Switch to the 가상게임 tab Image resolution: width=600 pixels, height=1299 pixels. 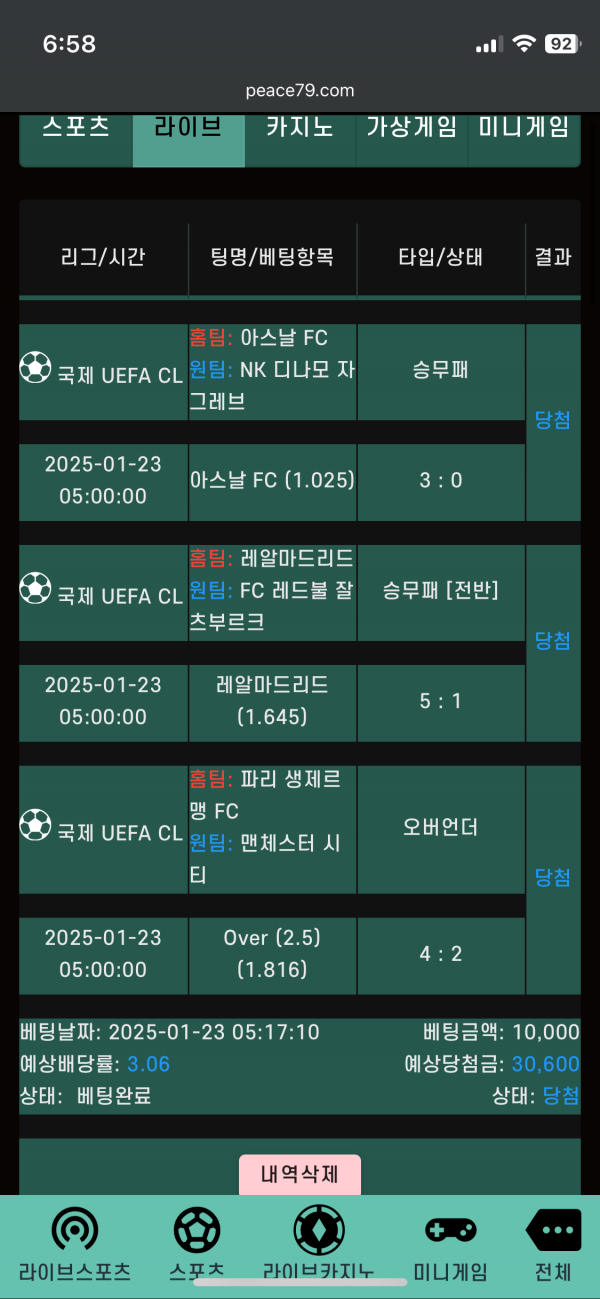click(412, 139)
